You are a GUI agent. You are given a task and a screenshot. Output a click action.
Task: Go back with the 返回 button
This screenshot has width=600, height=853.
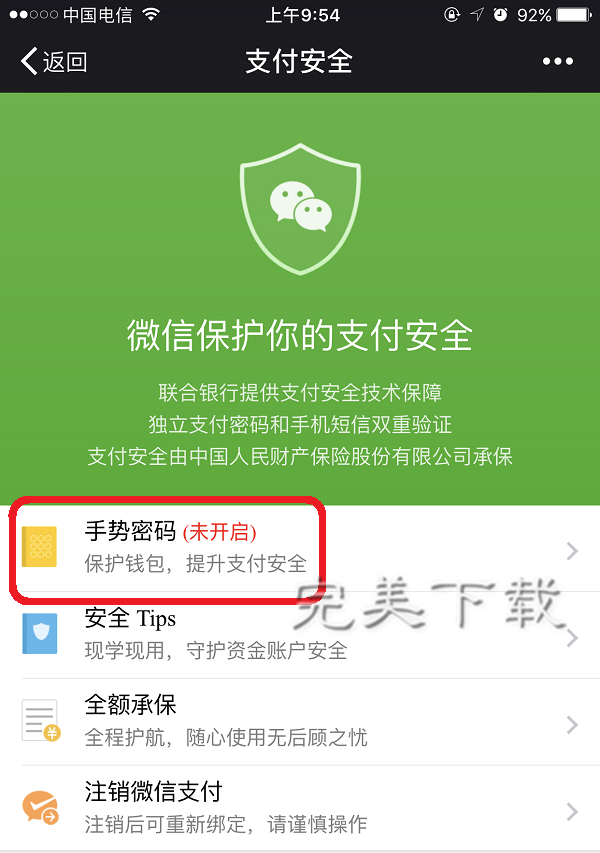(54, 62)
